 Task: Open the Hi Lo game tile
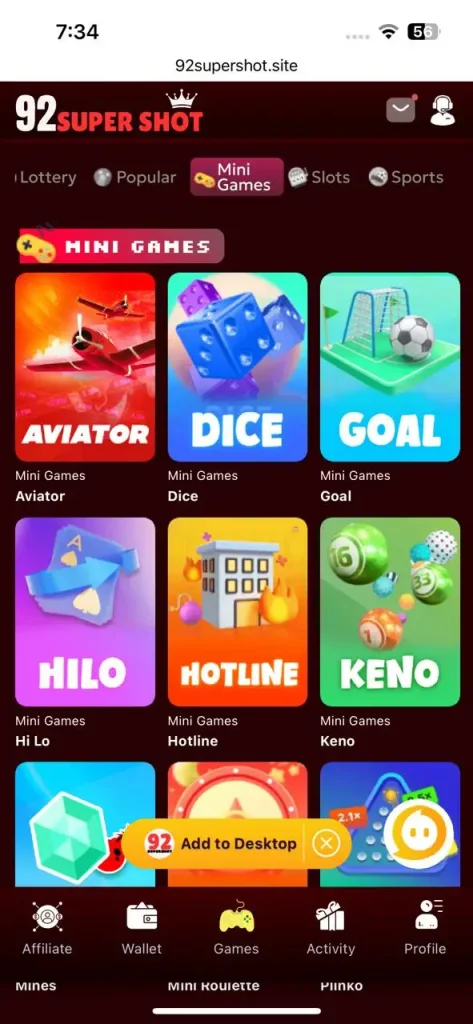coord(85,612)
